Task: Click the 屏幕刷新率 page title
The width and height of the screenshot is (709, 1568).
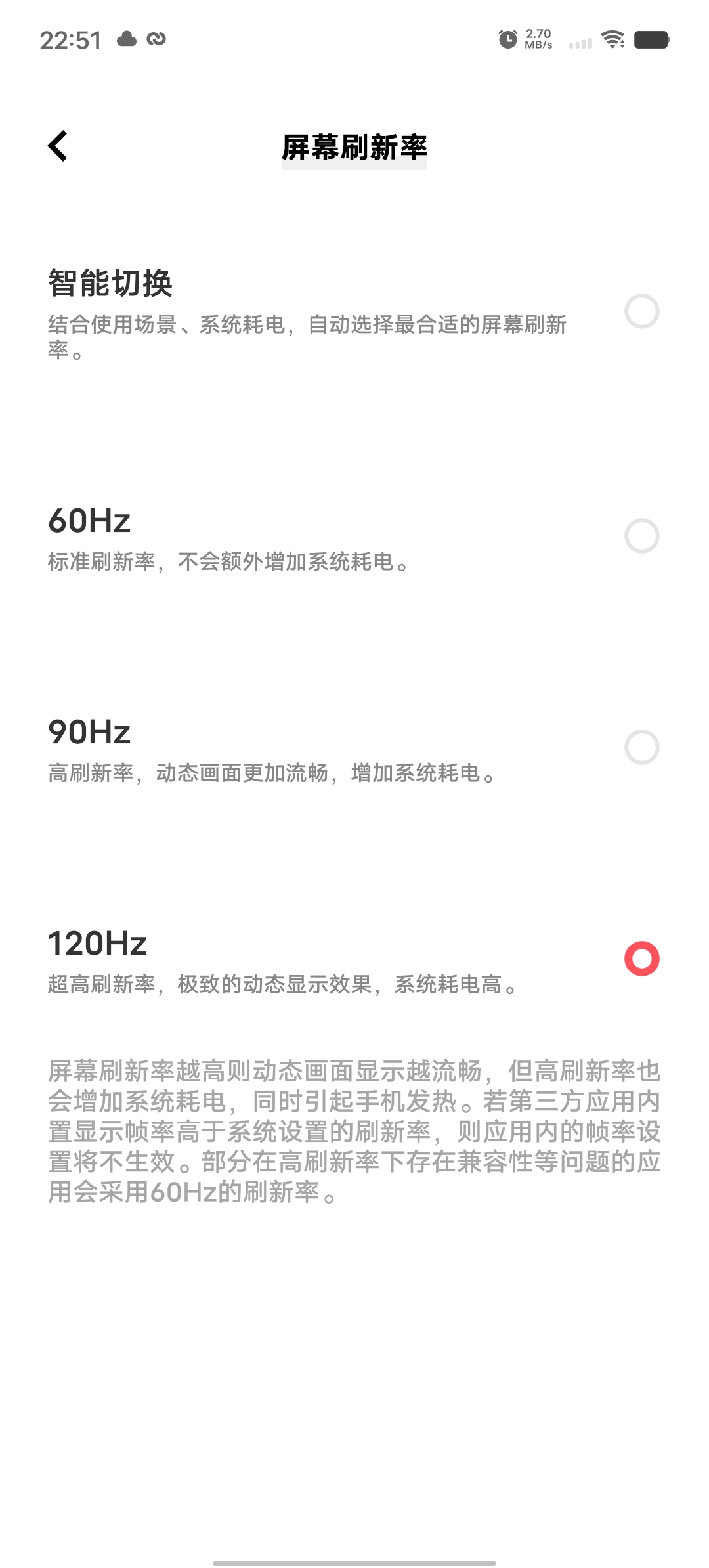Action: click(x=354, y=148)
